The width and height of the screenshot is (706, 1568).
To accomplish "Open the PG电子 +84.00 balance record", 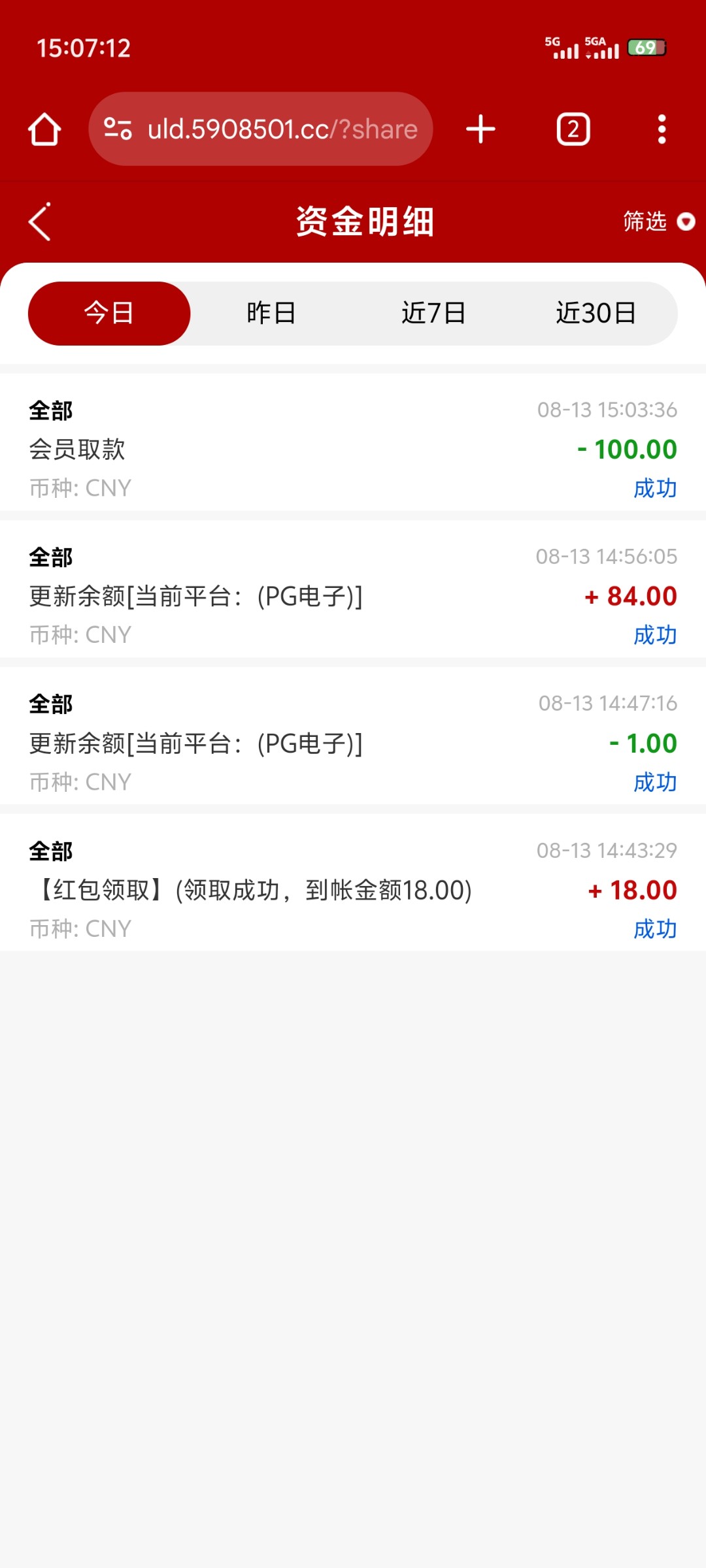I will point(353,596).
